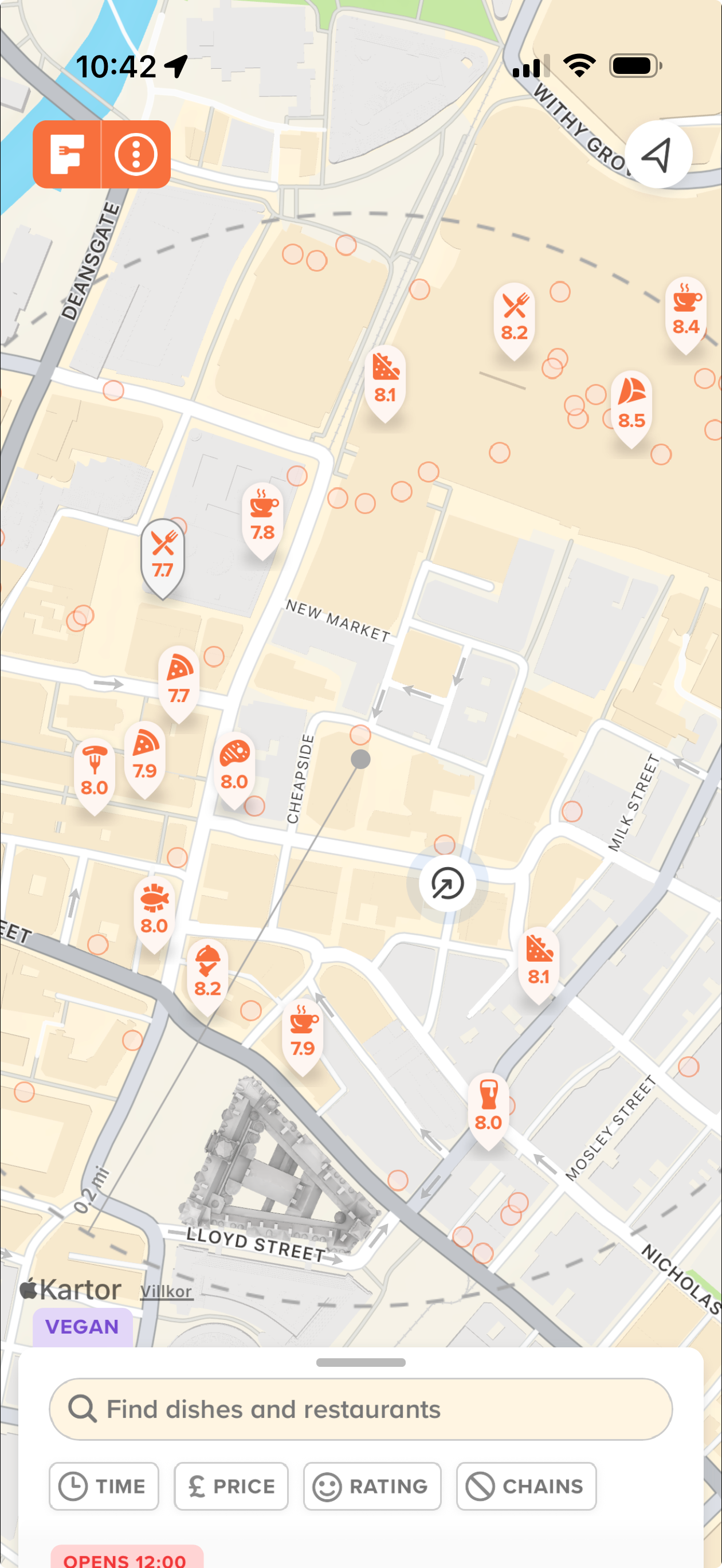
Task: Tap the VEGAN tag
Action: [82, 1326]
